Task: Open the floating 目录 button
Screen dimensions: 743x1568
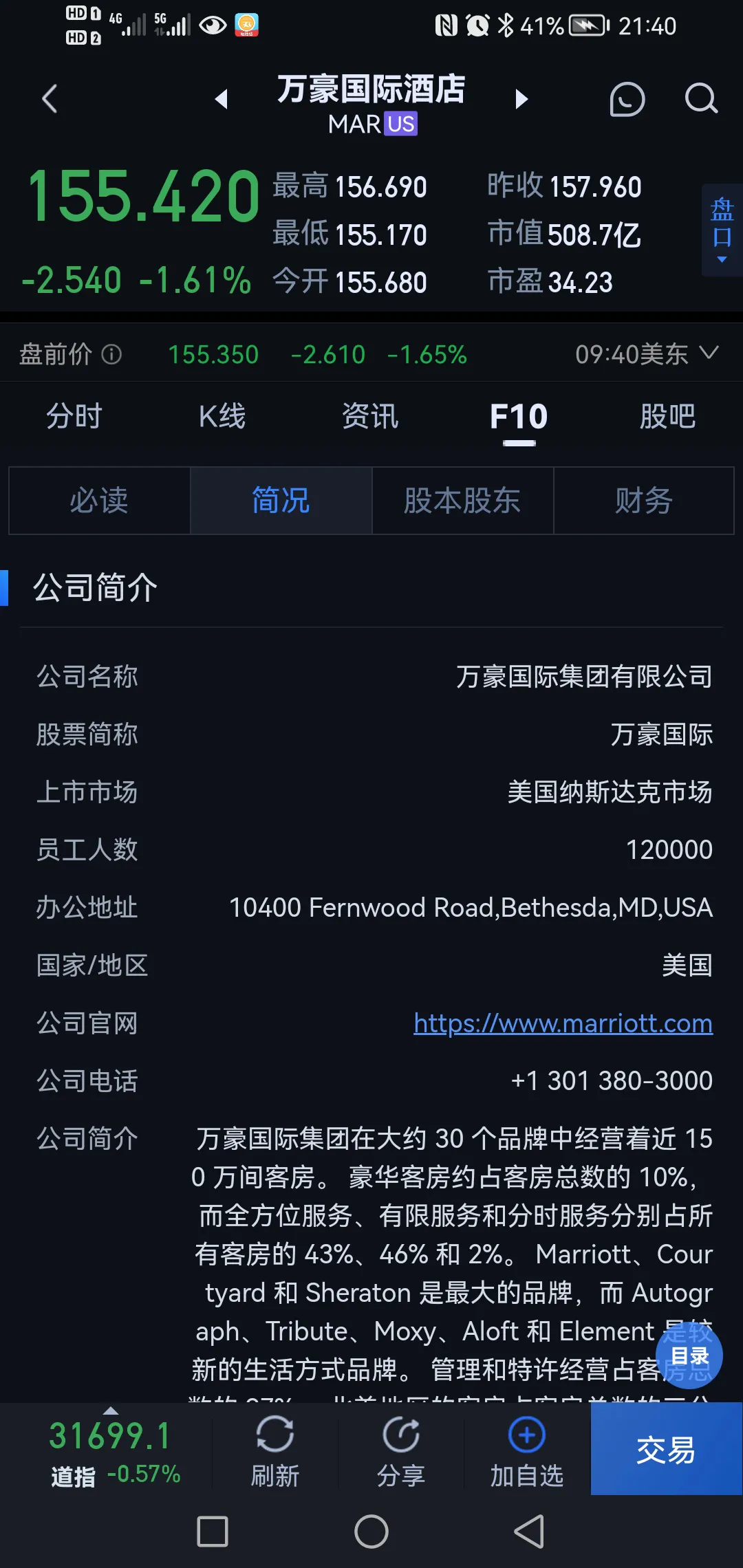Action: click(x=689, y=1355)
